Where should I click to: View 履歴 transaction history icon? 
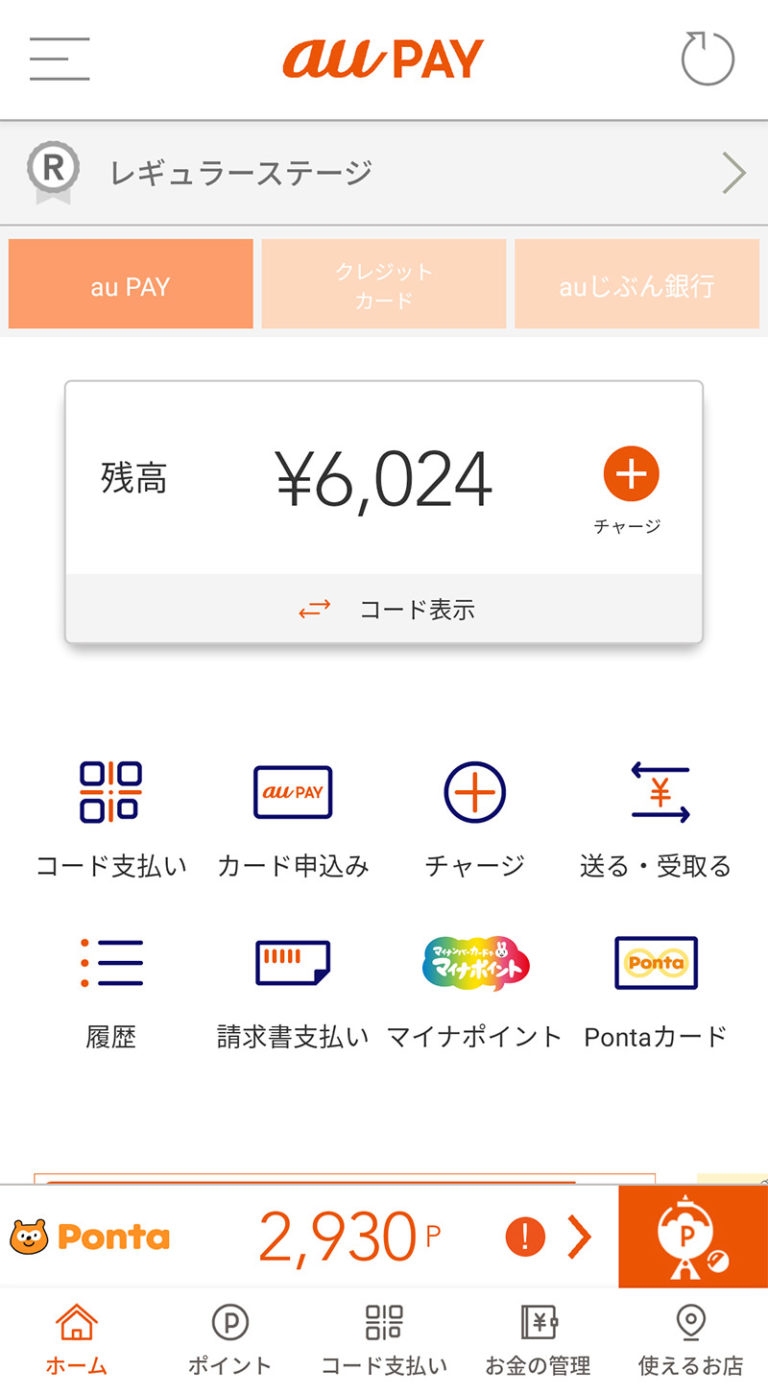click(x=111, y=963)
